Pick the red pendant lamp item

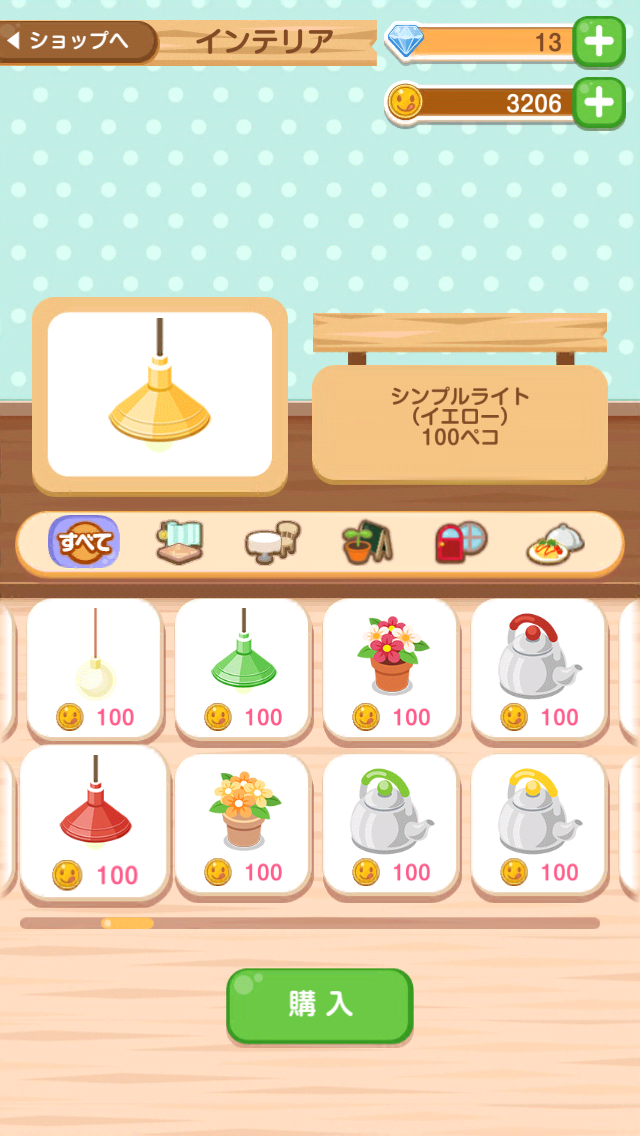[x=94, y=822]
